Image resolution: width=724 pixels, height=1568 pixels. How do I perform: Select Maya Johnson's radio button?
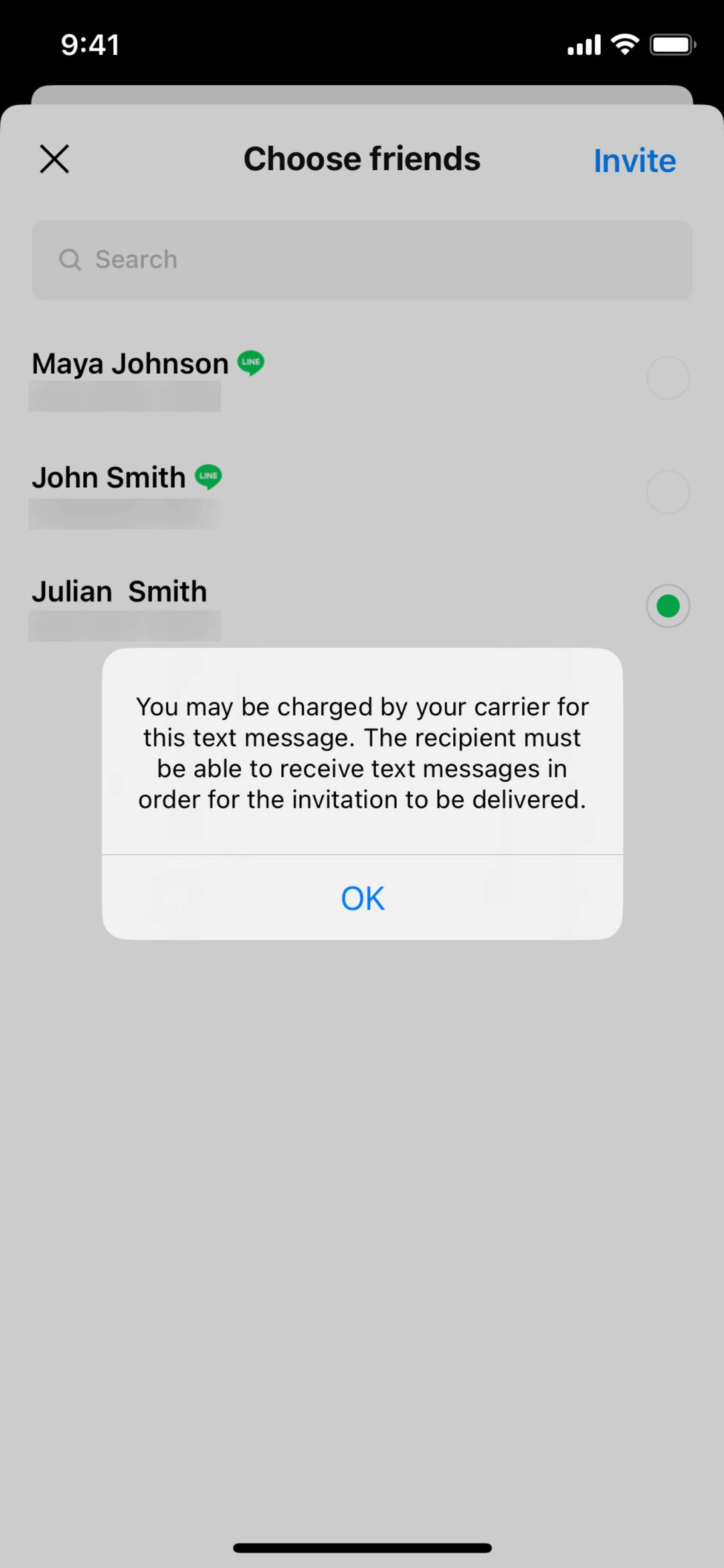coord(667,378)
